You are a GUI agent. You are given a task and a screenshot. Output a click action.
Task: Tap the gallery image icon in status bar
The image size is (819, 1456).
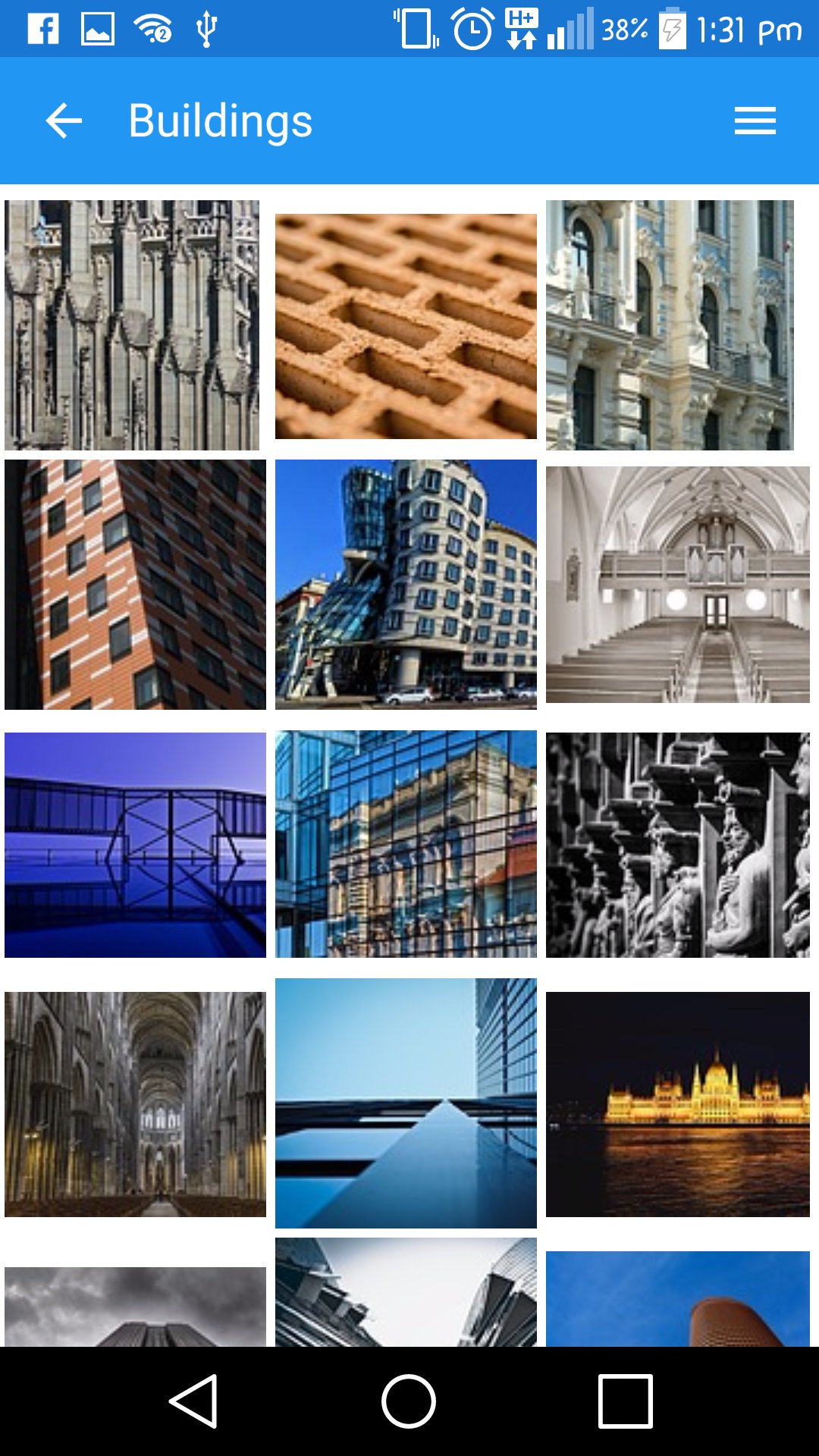tap(97, 30)
